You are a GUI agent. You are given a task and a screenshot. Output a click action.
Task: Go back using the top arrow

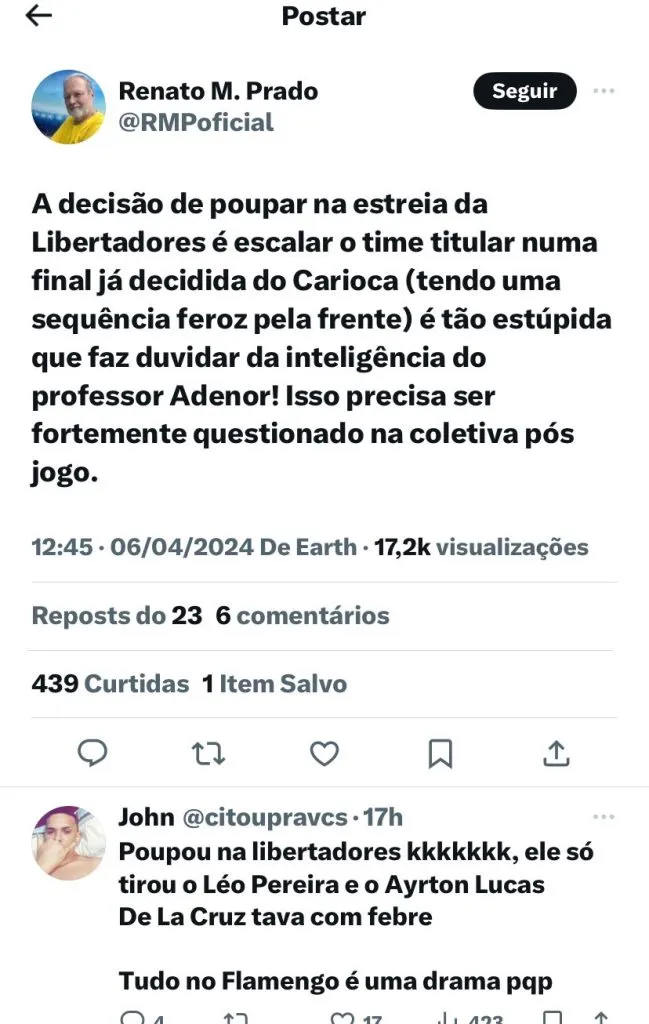coord(39,17)
